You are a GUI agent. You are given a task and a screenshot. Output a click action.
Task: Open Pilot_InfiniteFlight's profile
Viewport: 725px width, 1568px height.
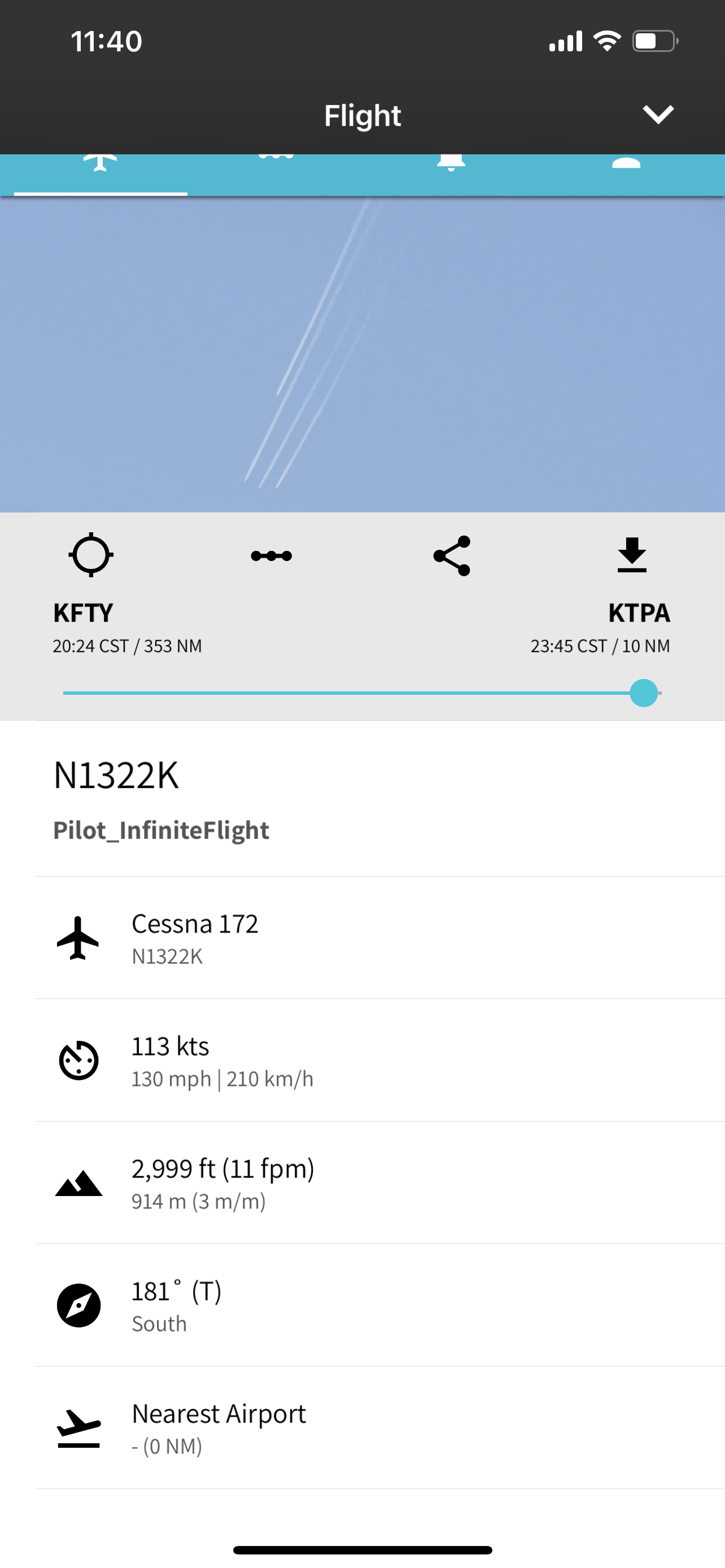click(x=161, y=830)
